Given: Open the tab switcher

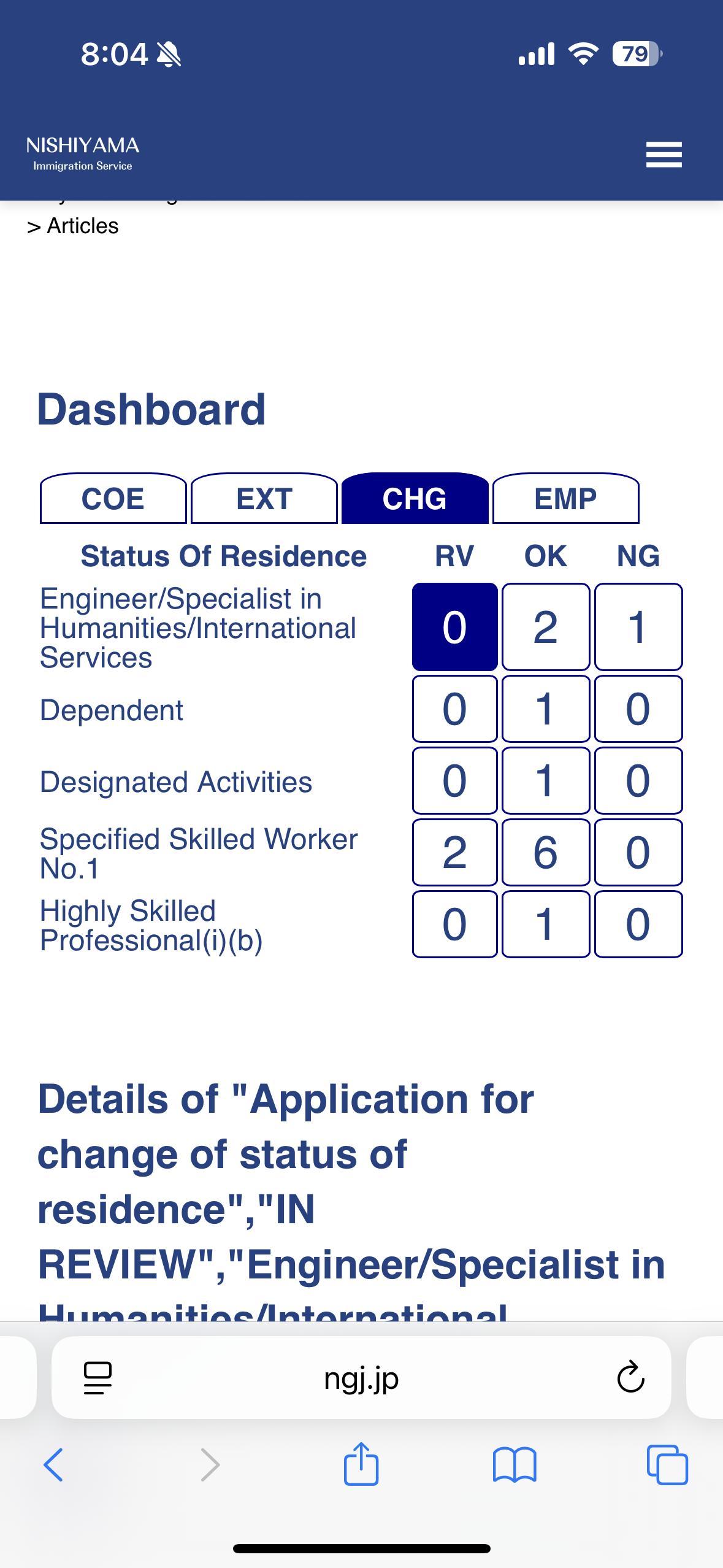Looking at the screenshot, I should (668, 1466).
